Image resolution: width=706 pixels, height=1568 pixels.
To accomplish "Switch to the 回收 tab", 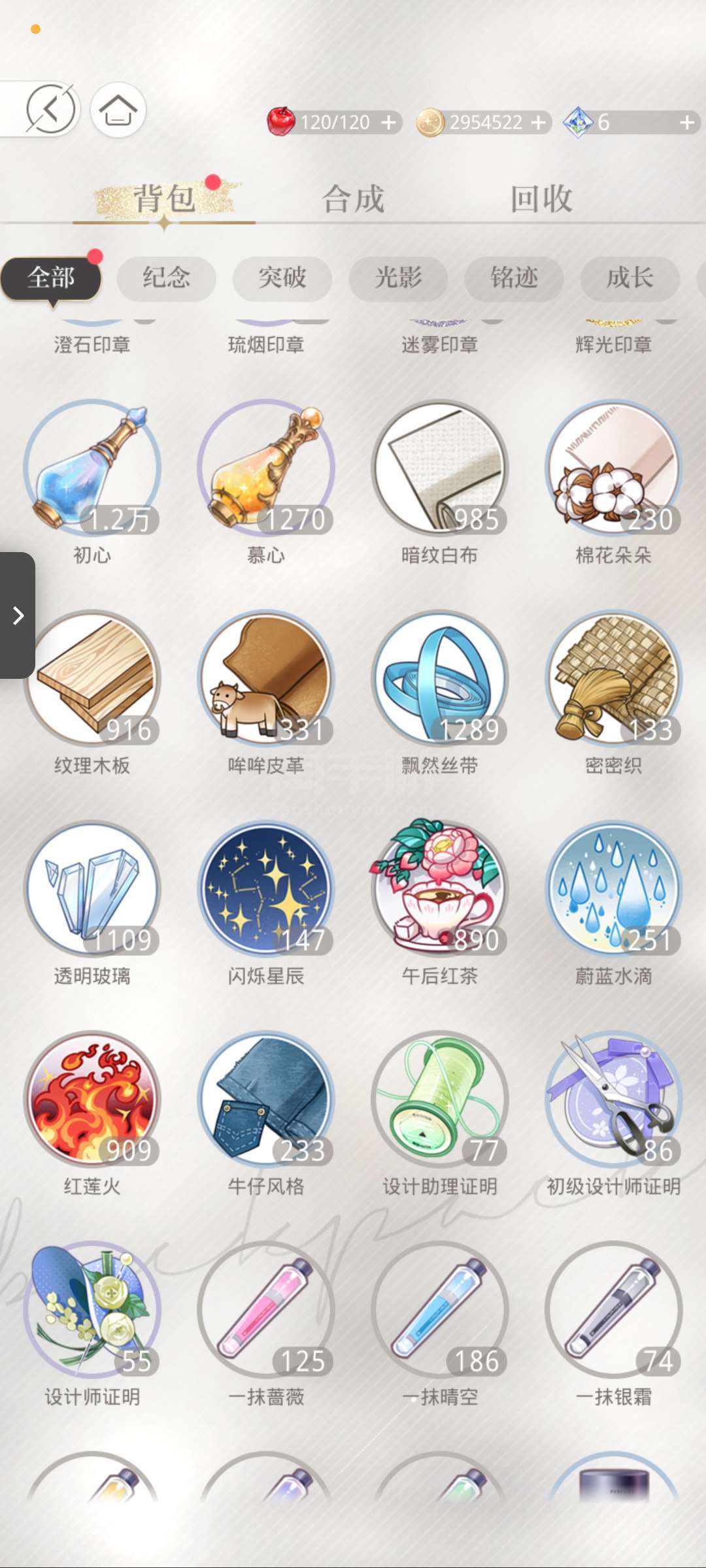I will (541, 199).
